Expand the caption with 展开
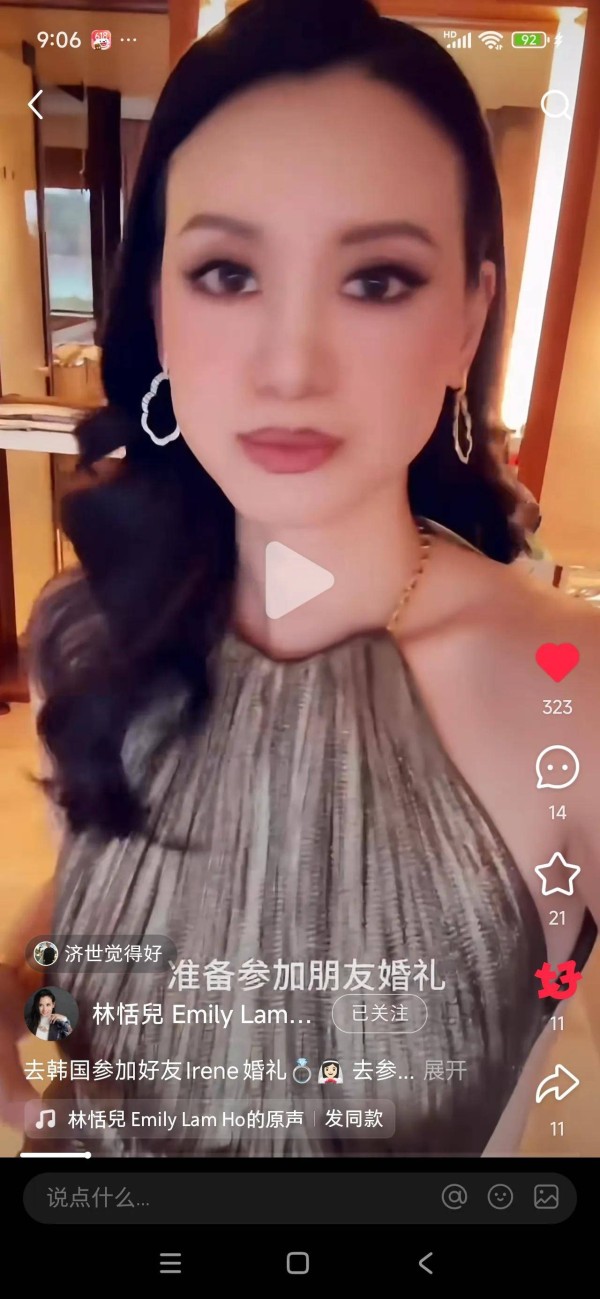 (445, 1071)
